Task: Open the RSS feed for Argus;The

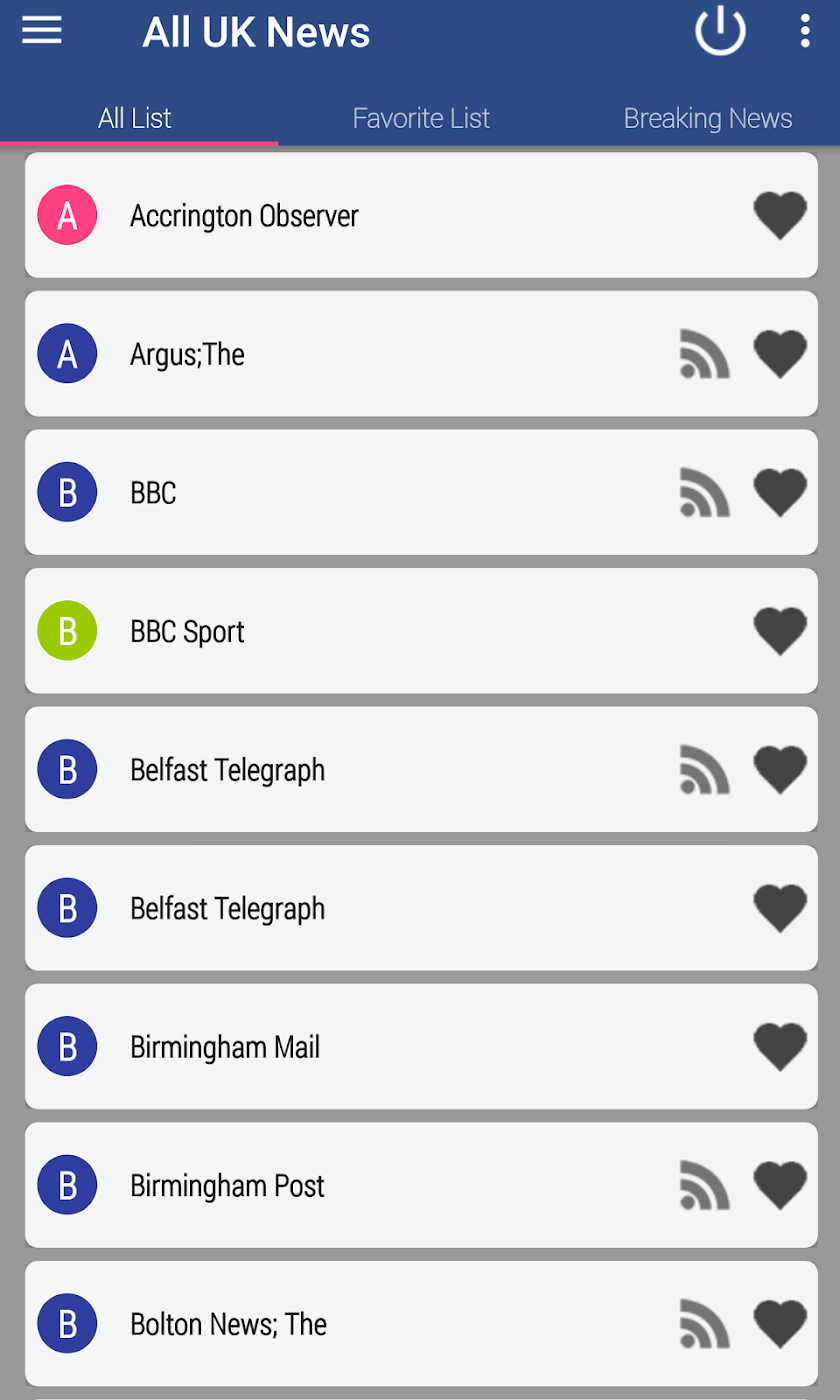Action: point(704,354)
